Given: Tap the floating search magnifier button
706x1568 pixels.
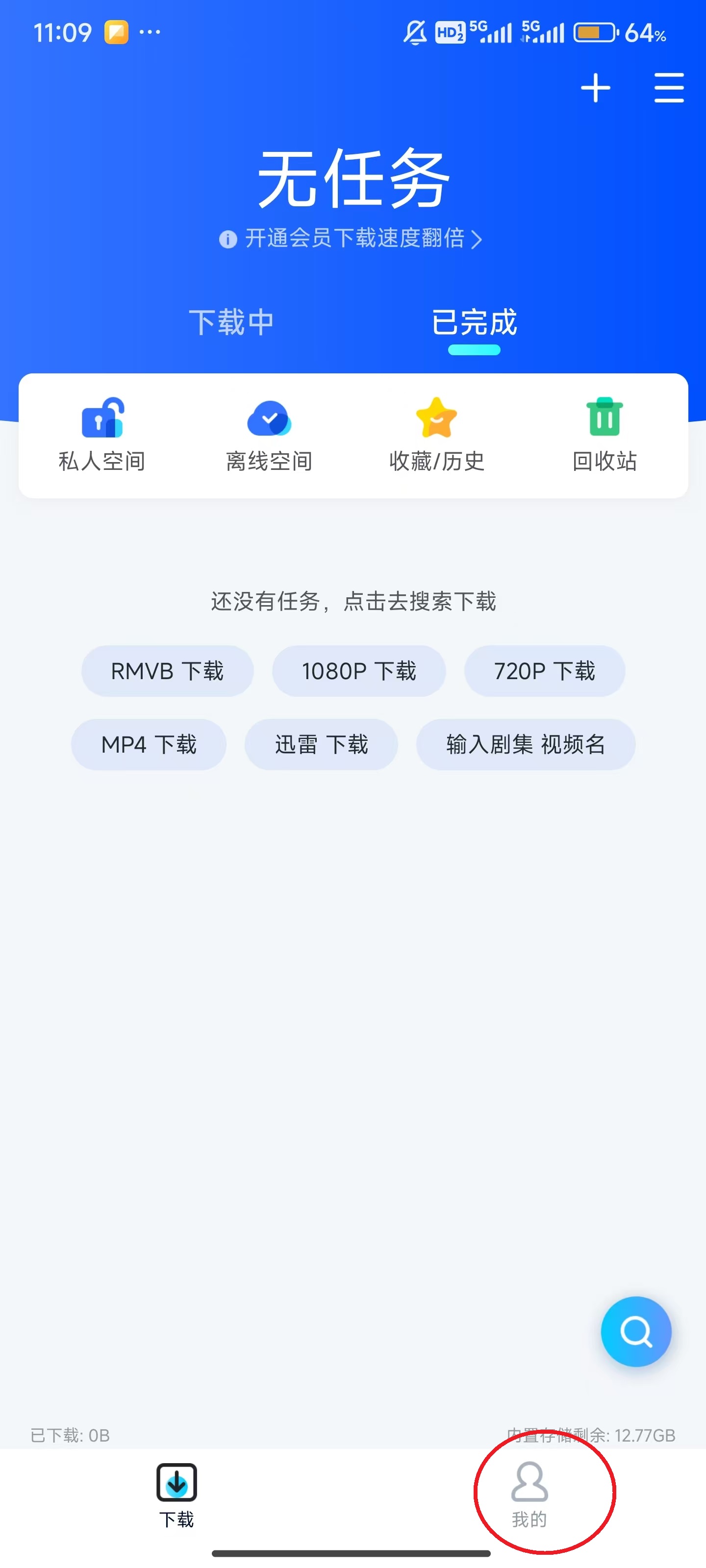Looking at the screenshot, I should (x=635, y=1332).
